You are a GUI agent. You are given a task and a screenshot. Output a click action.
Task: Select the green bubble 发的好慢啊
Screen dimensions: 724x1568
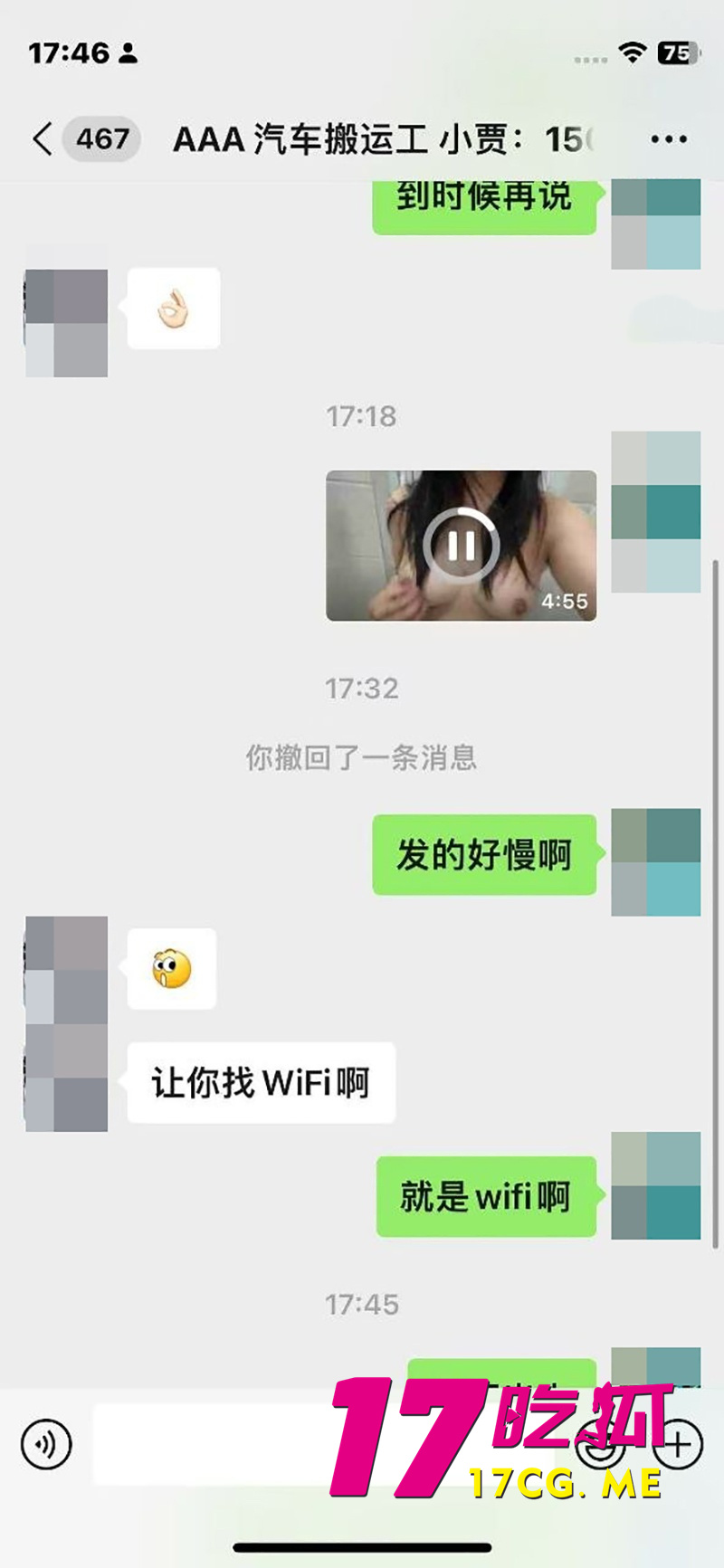483,856
